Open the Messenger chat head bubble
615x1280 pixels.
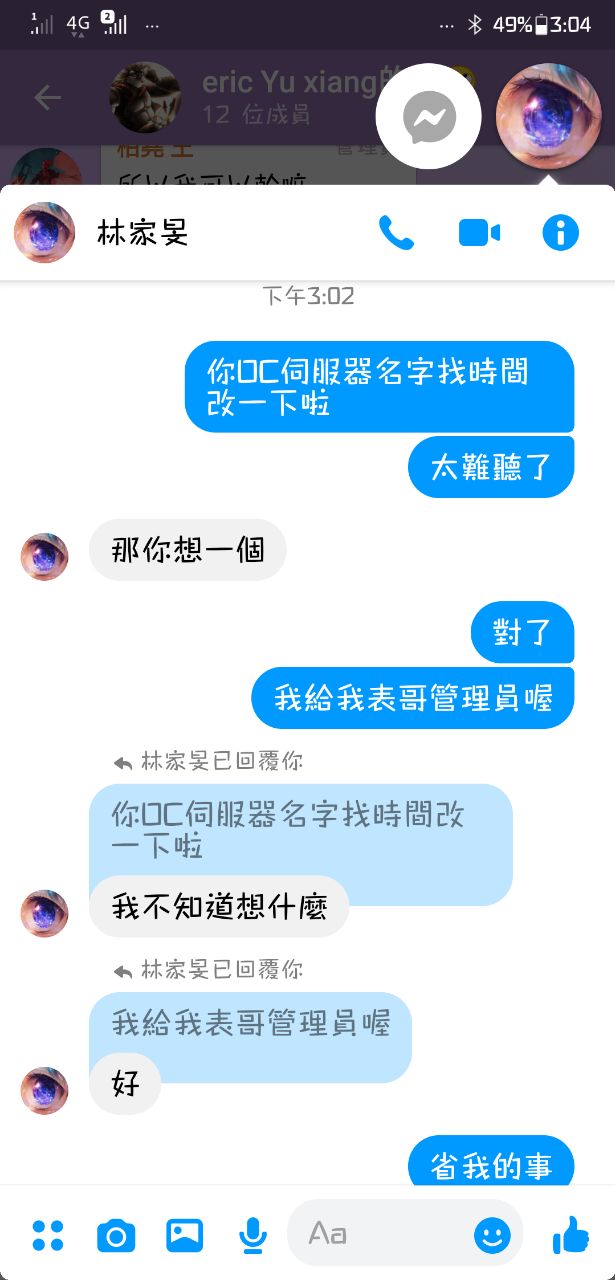pyautogui.click(x=428, y=119)
